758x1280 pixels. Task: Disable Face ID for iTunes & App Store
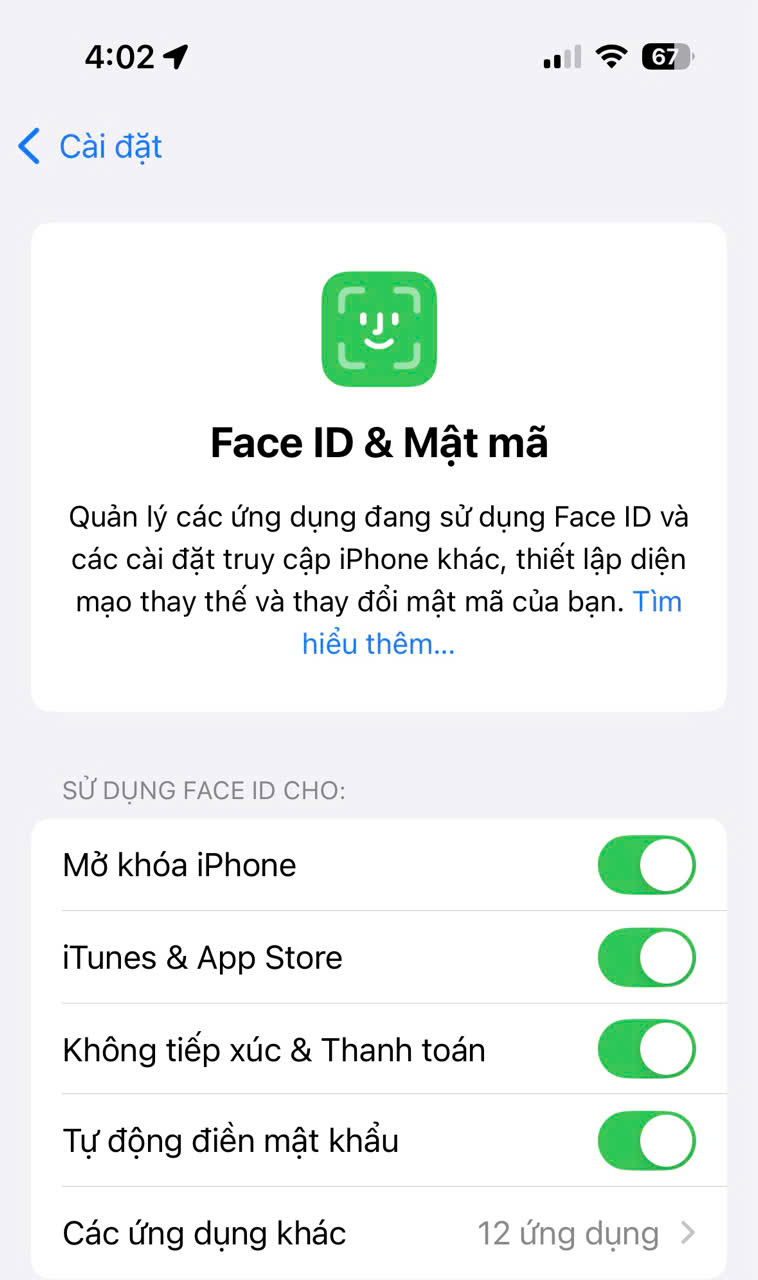pos(646,957)
